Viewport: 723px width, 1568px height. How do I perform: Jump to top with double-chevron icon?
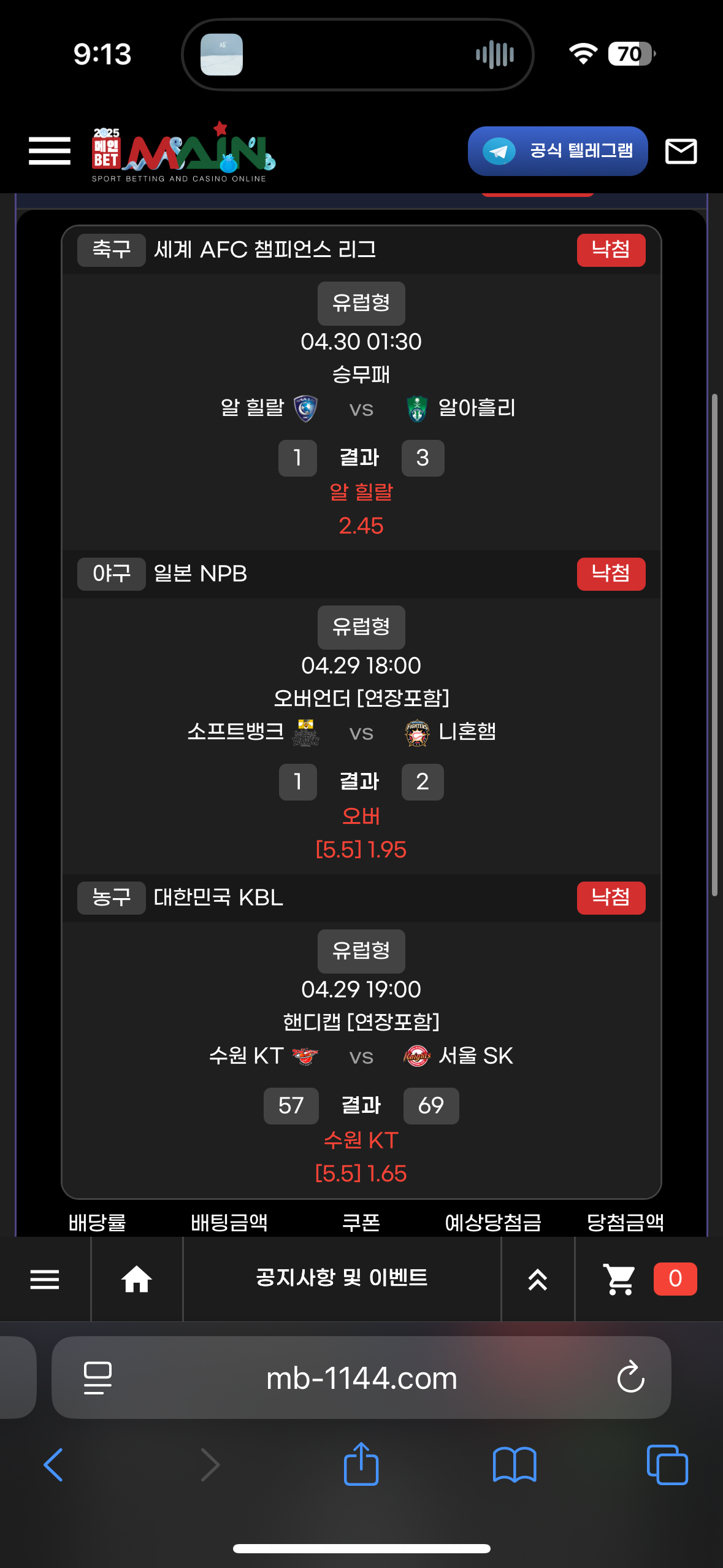tap(538, 1280)
